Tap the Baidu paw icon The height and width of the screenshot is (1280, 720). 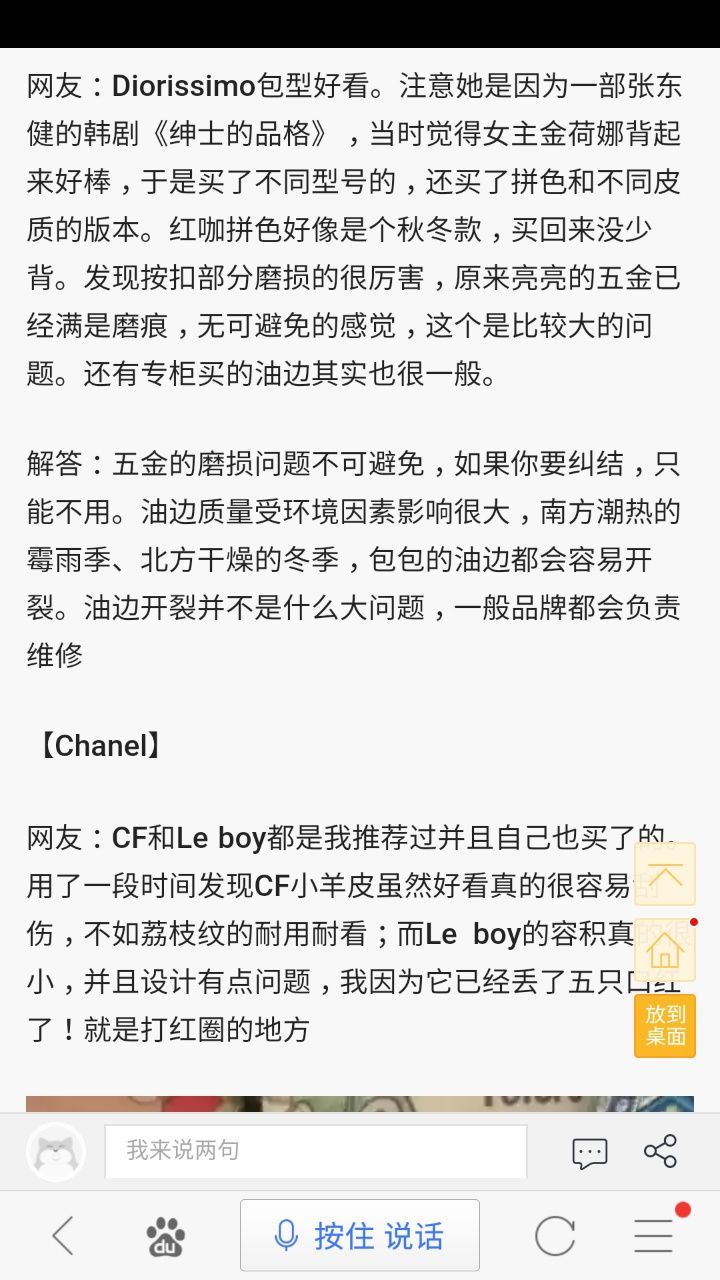tap(164, 1236)
